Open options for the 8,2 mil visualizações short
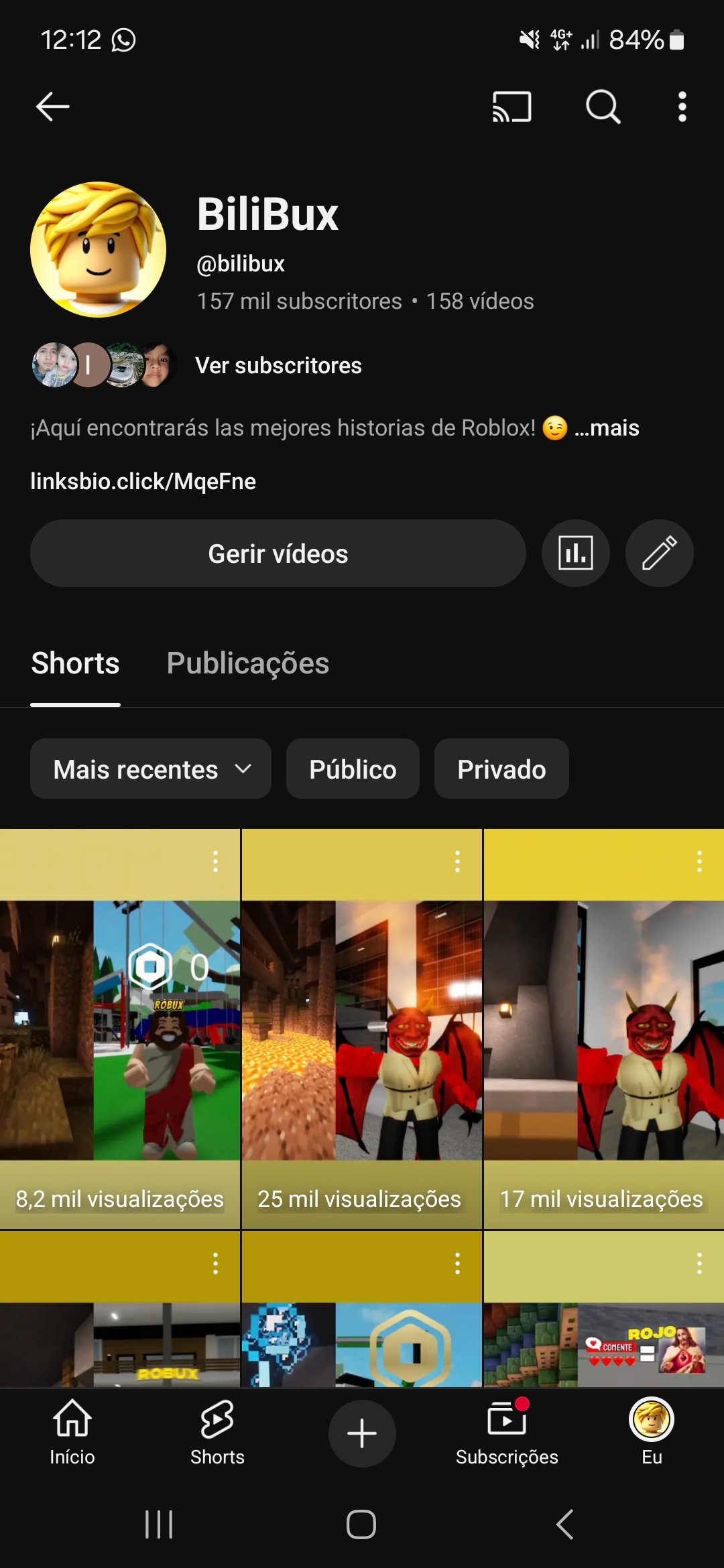 coord(215,861)
